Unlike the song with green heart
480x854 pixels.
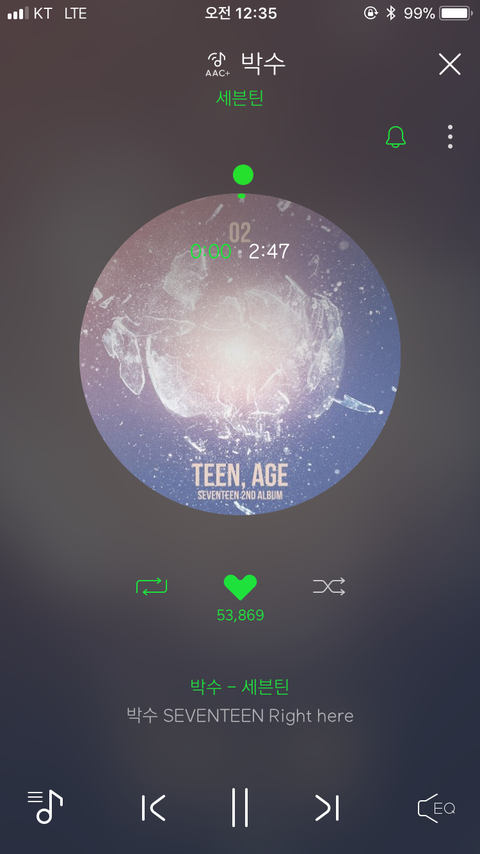click(x=240, y=587)
